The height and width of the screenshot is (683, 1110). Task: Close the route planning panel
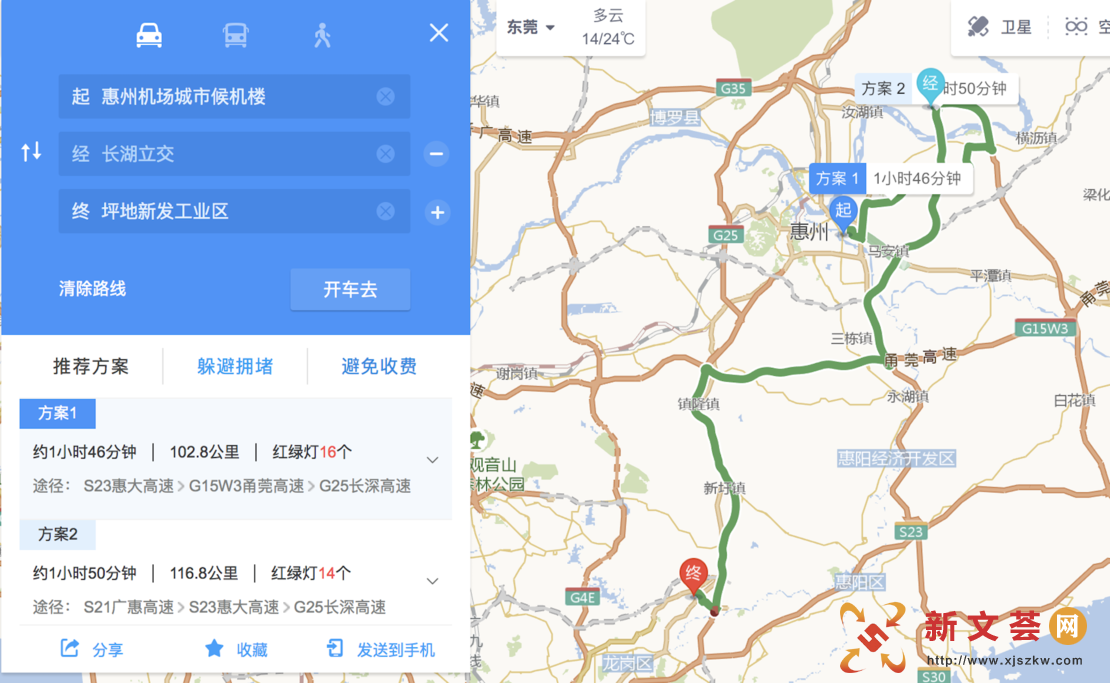439,33
